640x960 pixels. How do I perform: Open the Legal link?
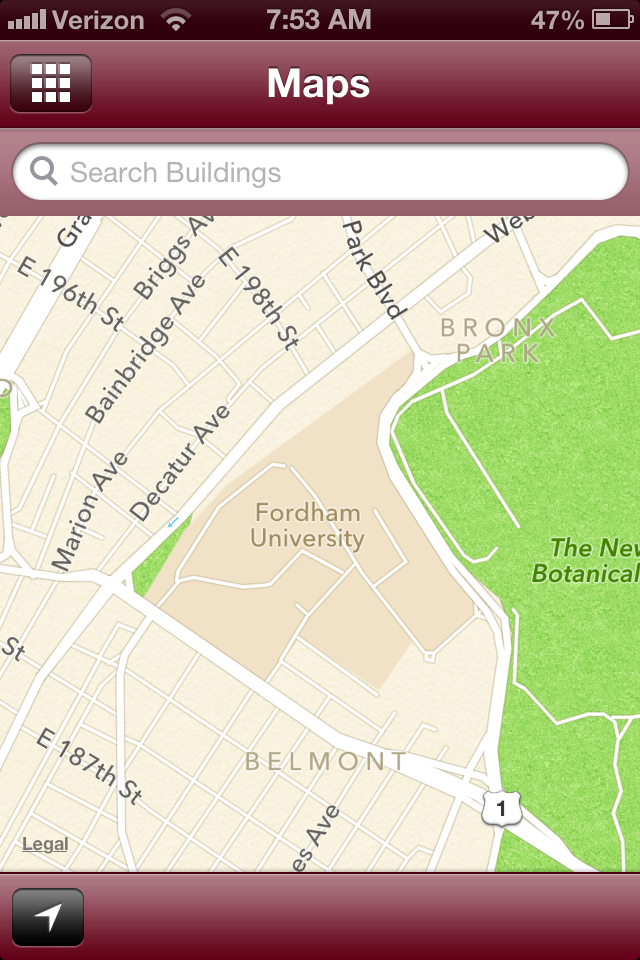45,844
